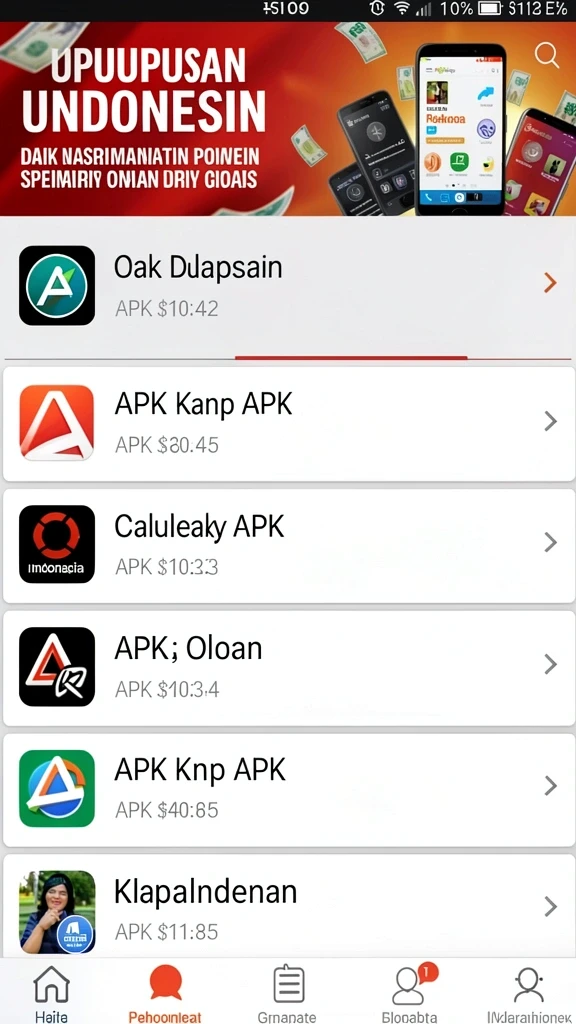View the APK Knp APK details
The height and width of the screenshot is (1024, 576).
[288, 790]
